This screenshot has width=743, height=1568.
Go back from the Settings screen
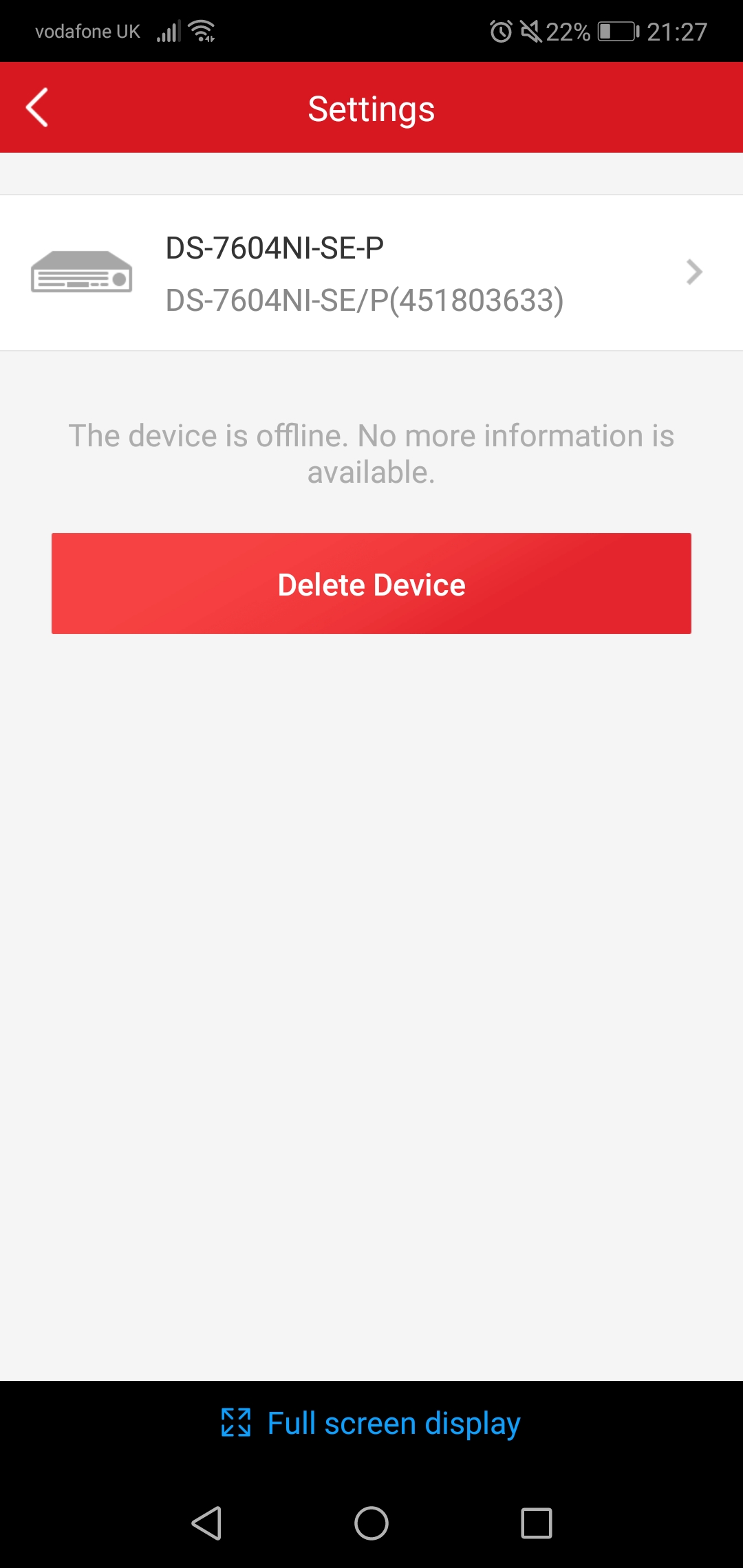click(x=37, y=107)
